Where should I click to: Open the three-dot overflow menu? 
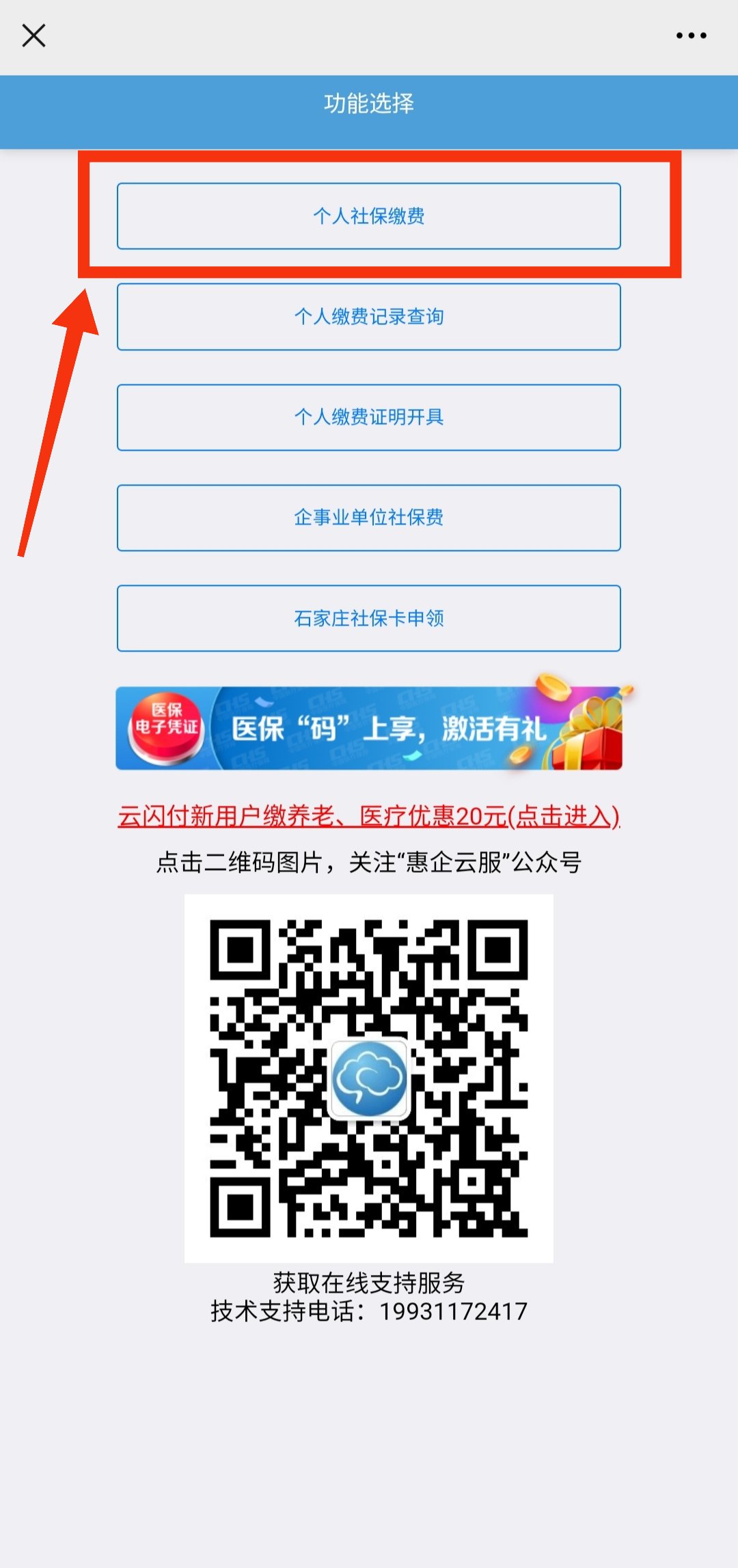click(691, 36)
